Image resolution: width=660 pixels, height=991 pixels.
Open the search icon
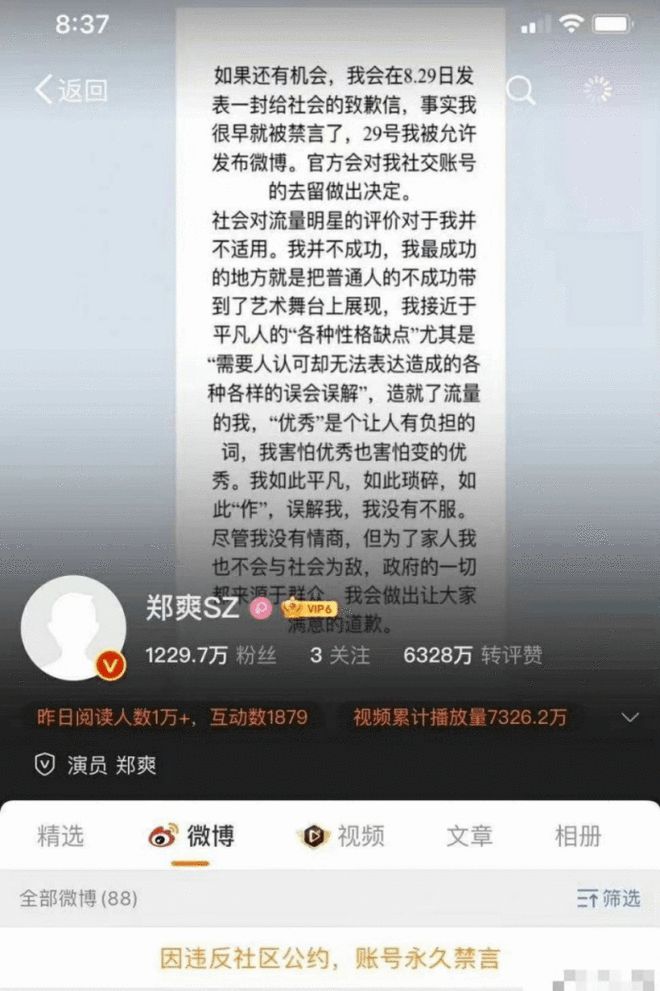click(x=520, y=90)
